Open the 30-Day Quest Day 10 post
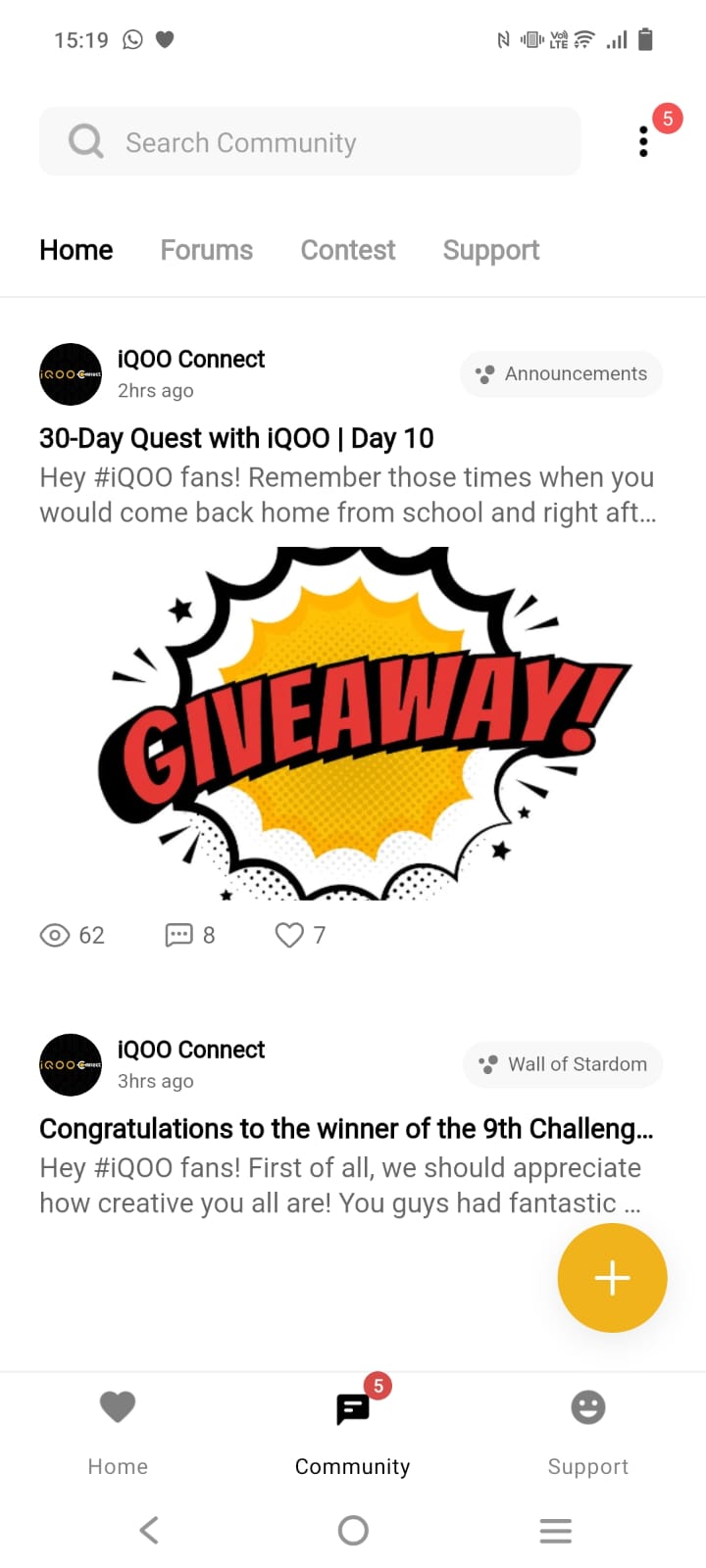Screen dimensions: 706x1568 tap(235, 438)
